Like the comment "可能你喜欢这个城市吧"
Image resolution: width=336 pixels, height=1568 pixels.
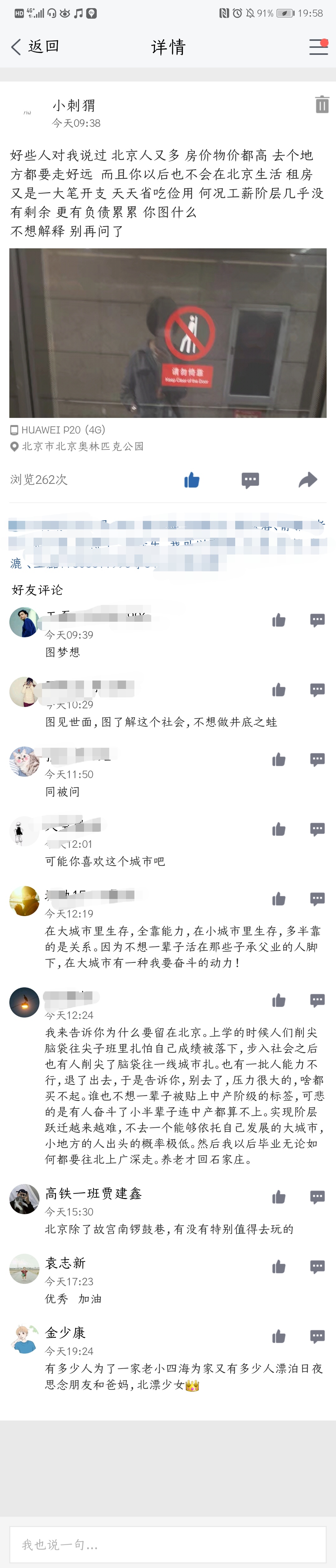pyautogui.click(x=279, y=829)
